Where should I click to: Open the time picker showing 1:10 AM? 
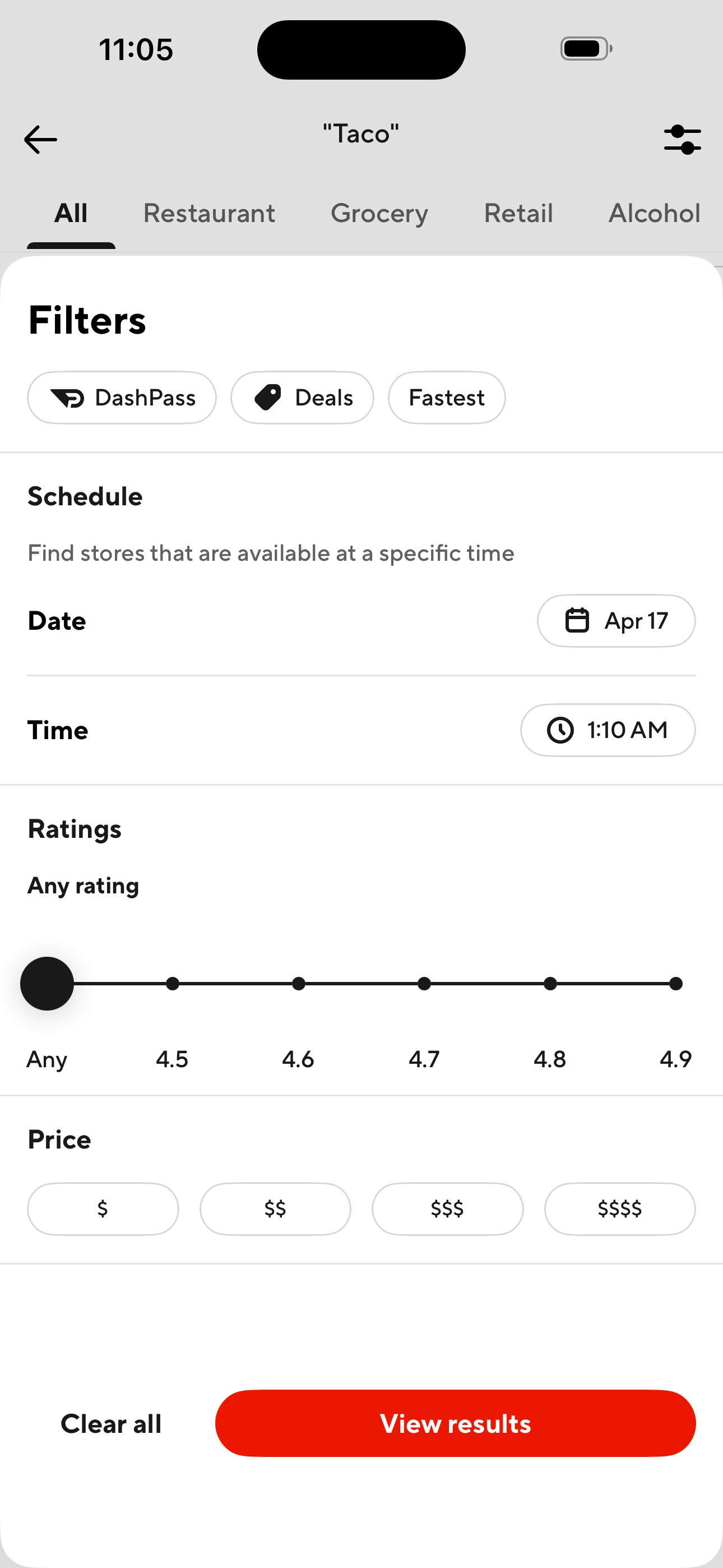point(608,730)
